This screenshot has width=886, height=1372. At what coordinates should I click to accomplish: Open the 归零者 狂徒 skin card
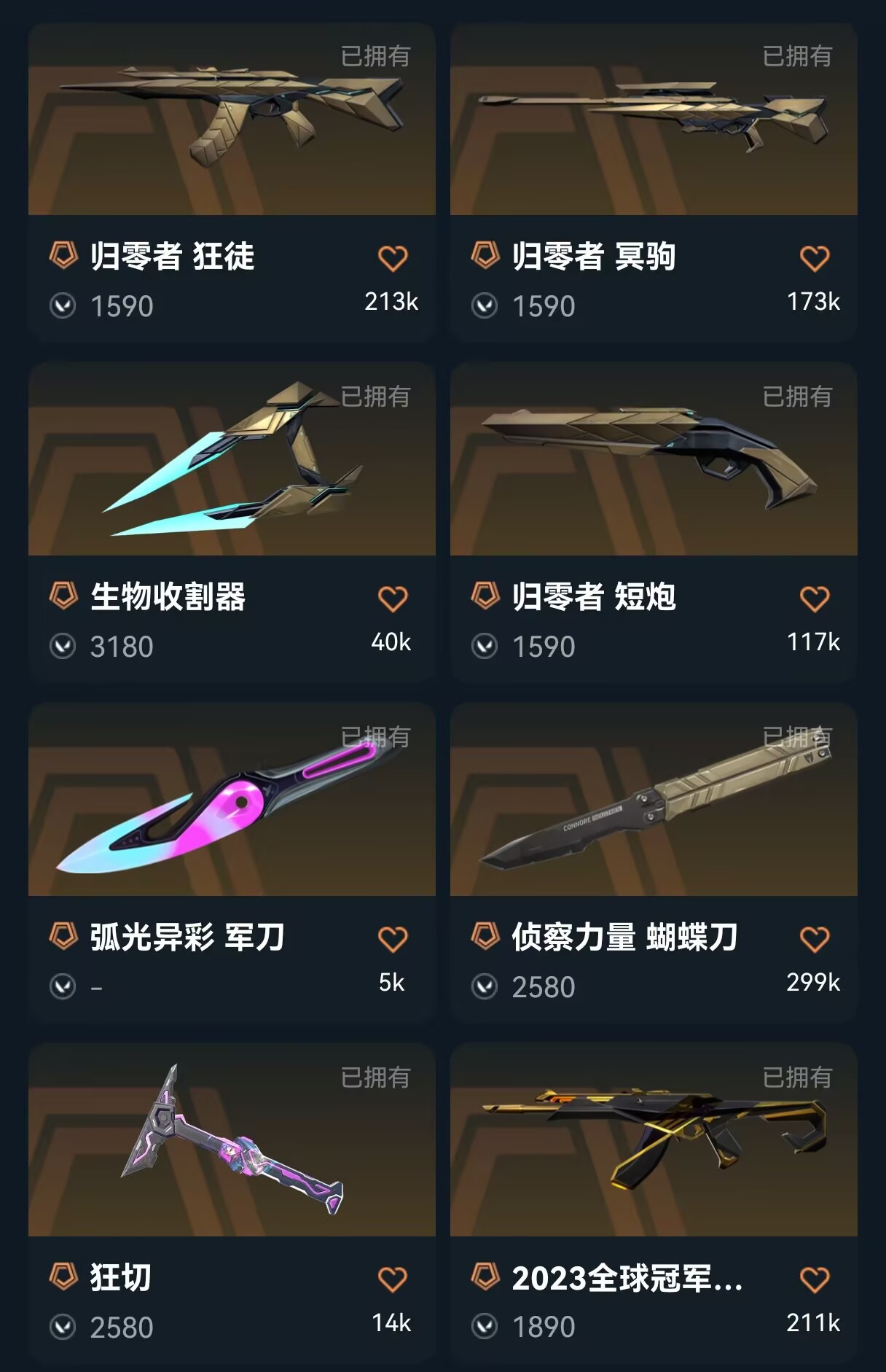point(232,120)
